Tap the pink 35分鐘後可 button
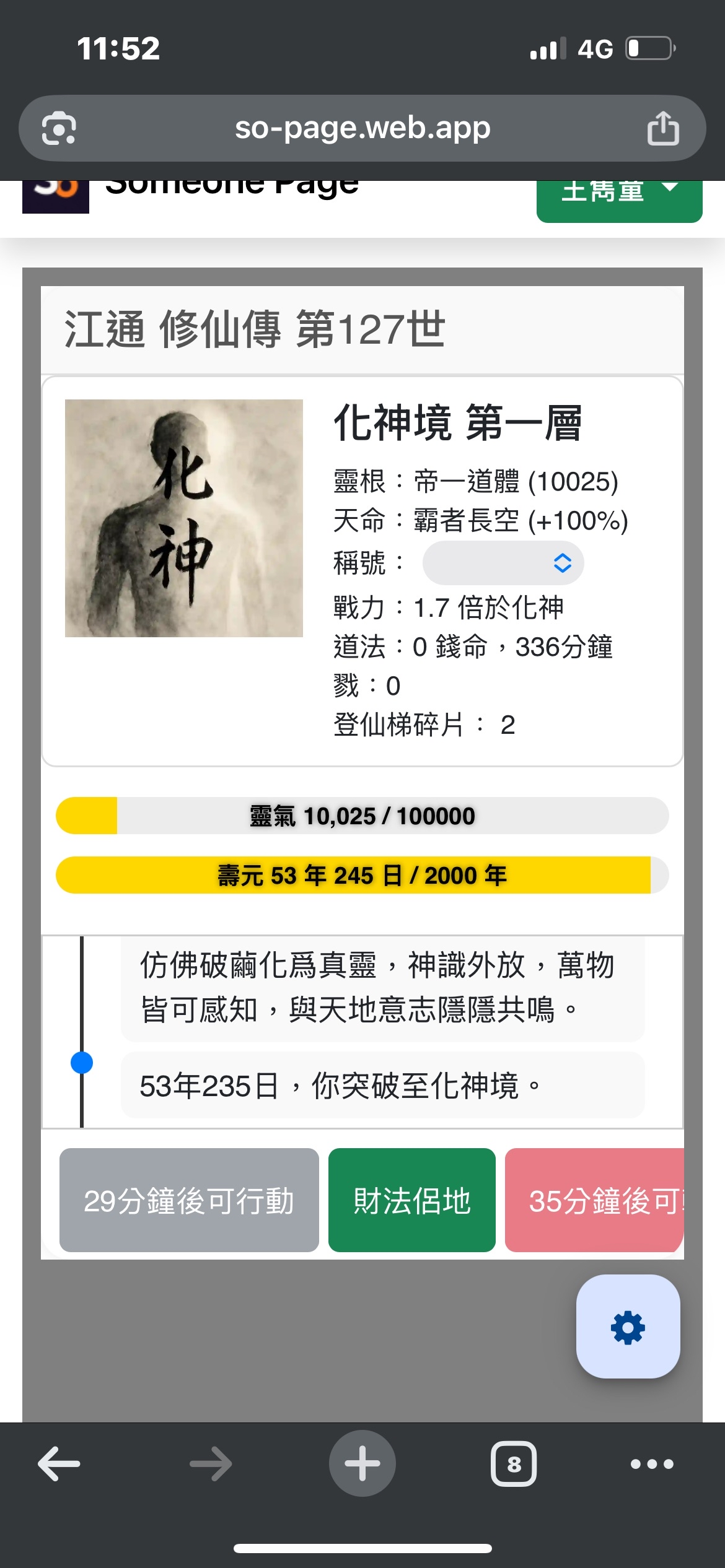The height and width of the screenshot is (1568, 725). point(594,1200)
